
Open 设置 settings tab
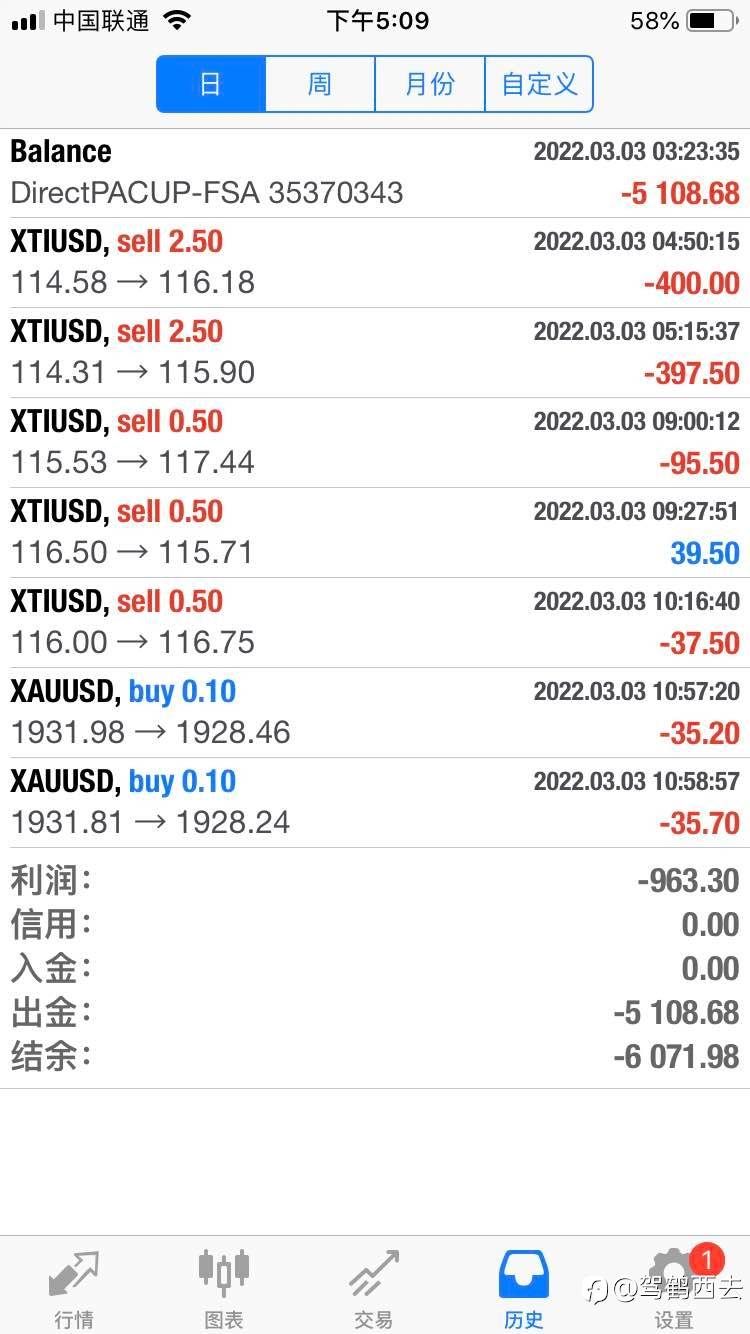pos(674,1286)
